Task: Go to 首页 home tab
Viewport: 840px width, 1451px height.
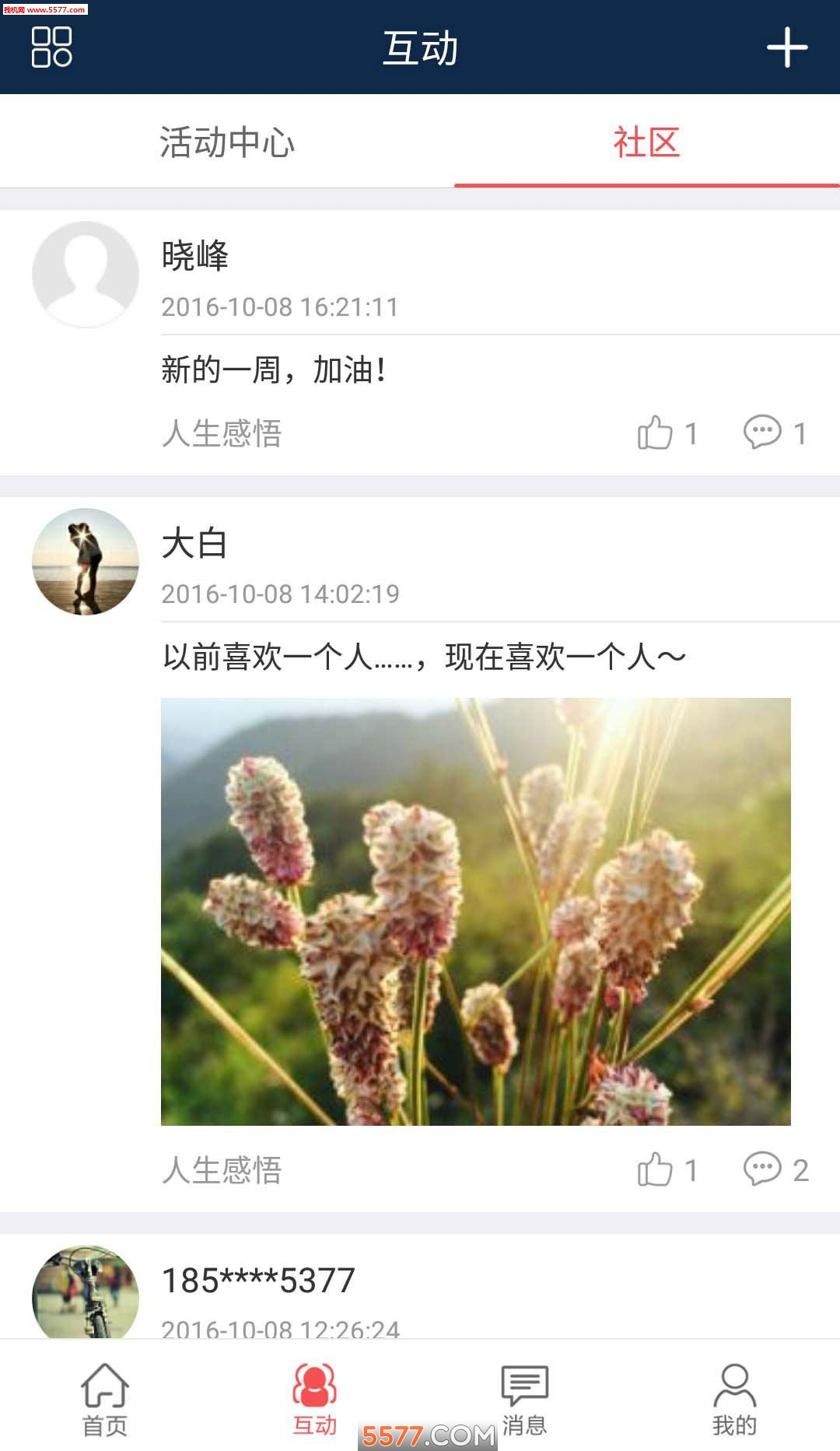Action: pos(105,1400)
